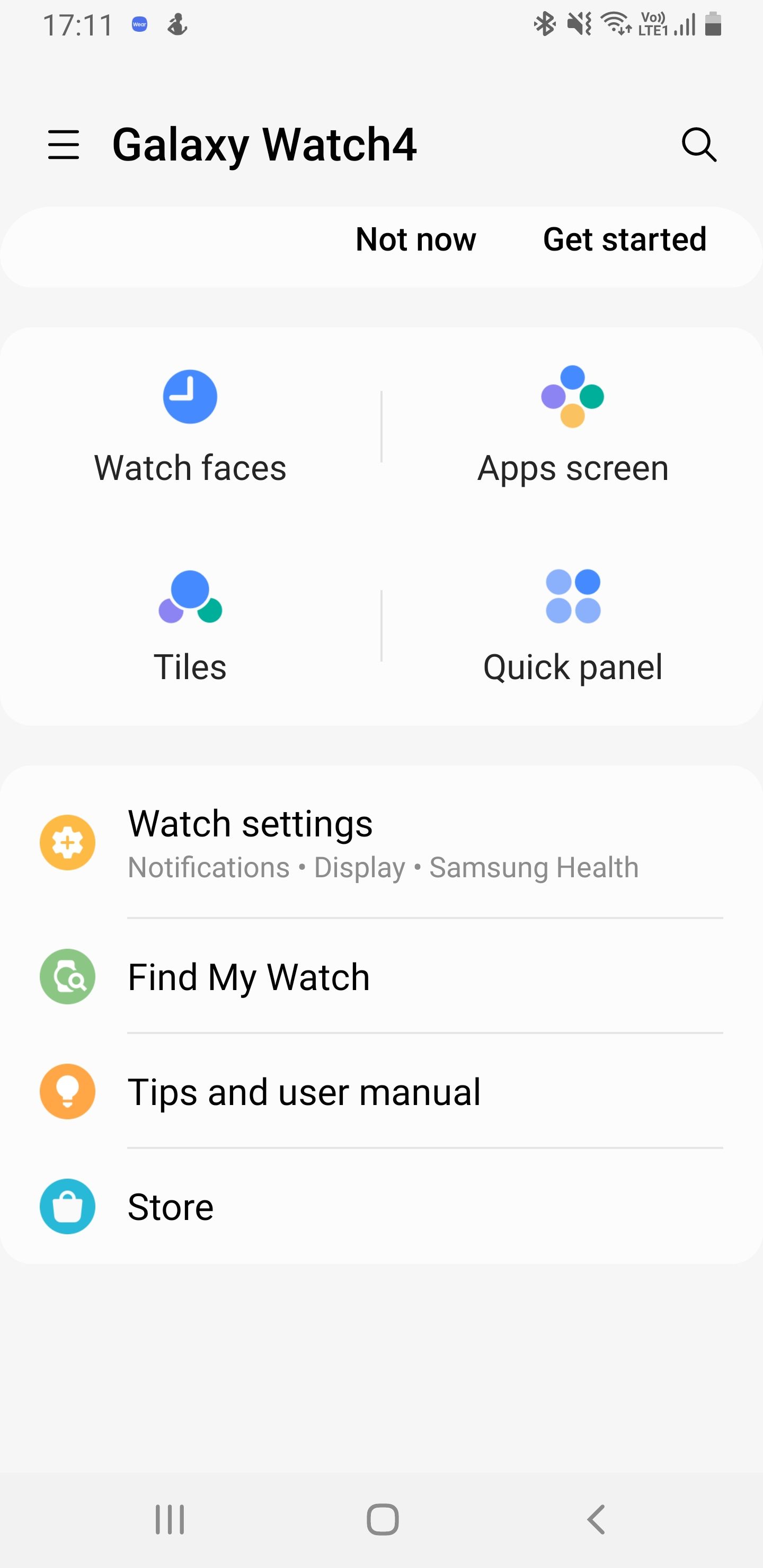The width and height of the screenshot is (763, 1568).
Task: Open the Store shopping bag icon
Action: point(67,1206)
